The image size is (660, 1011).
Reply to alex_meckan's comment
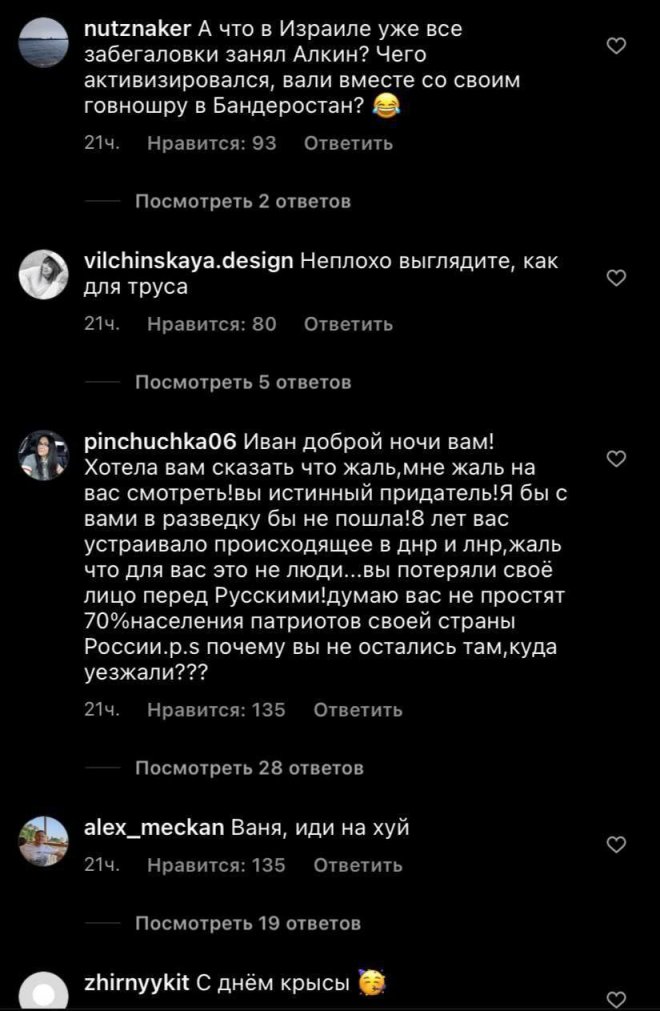[x=357, y=865]
